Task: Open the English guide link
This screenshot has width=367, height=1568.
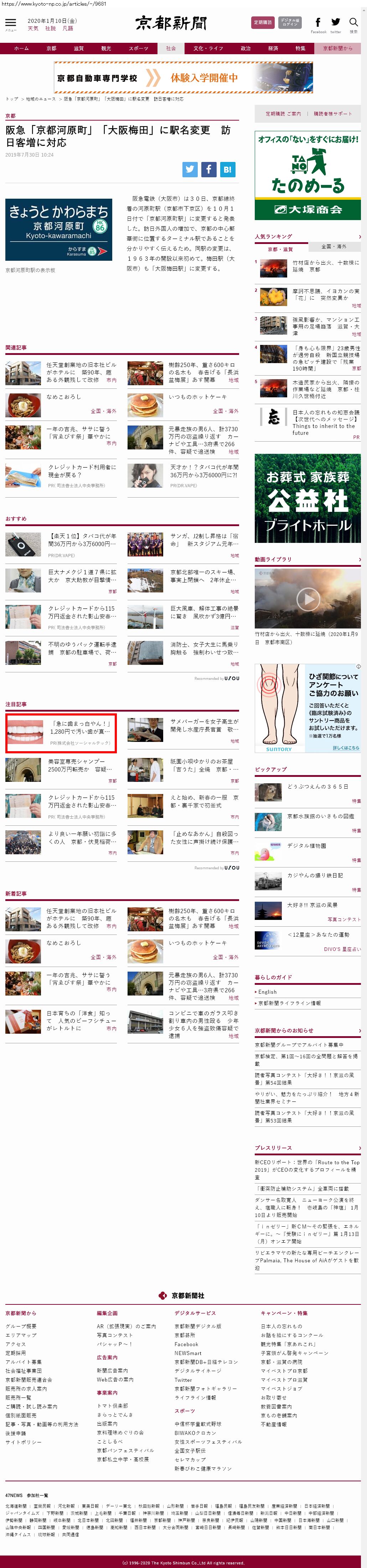Action: coord(267,992)
